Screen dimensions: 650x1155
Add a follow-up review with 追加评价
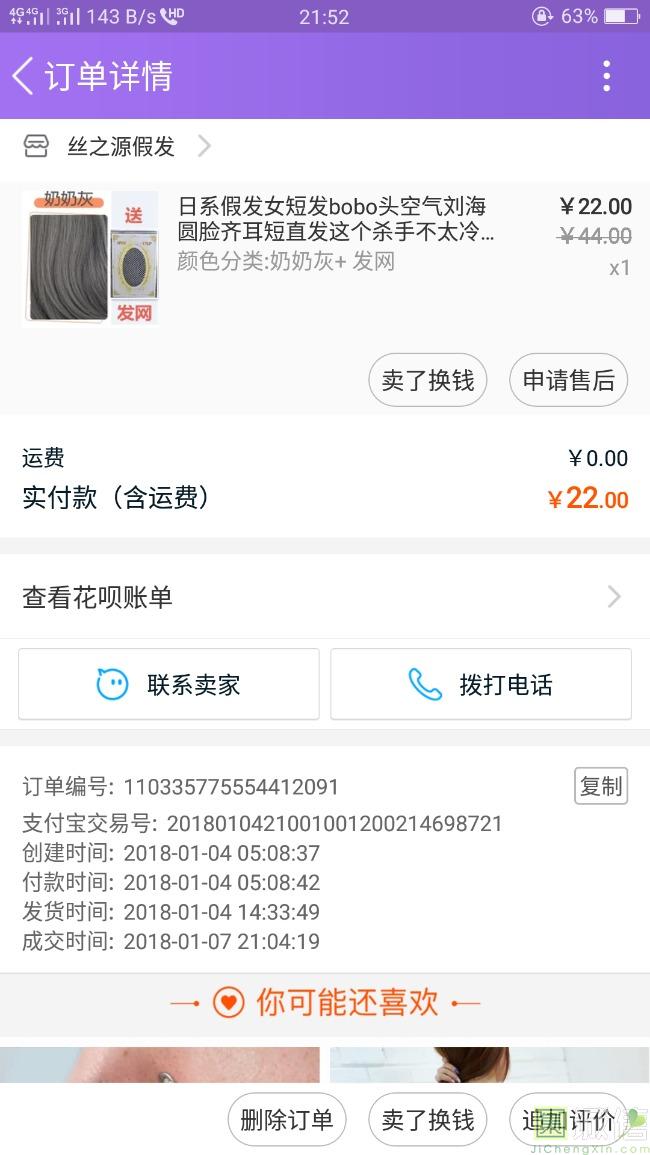[568, 1120]
